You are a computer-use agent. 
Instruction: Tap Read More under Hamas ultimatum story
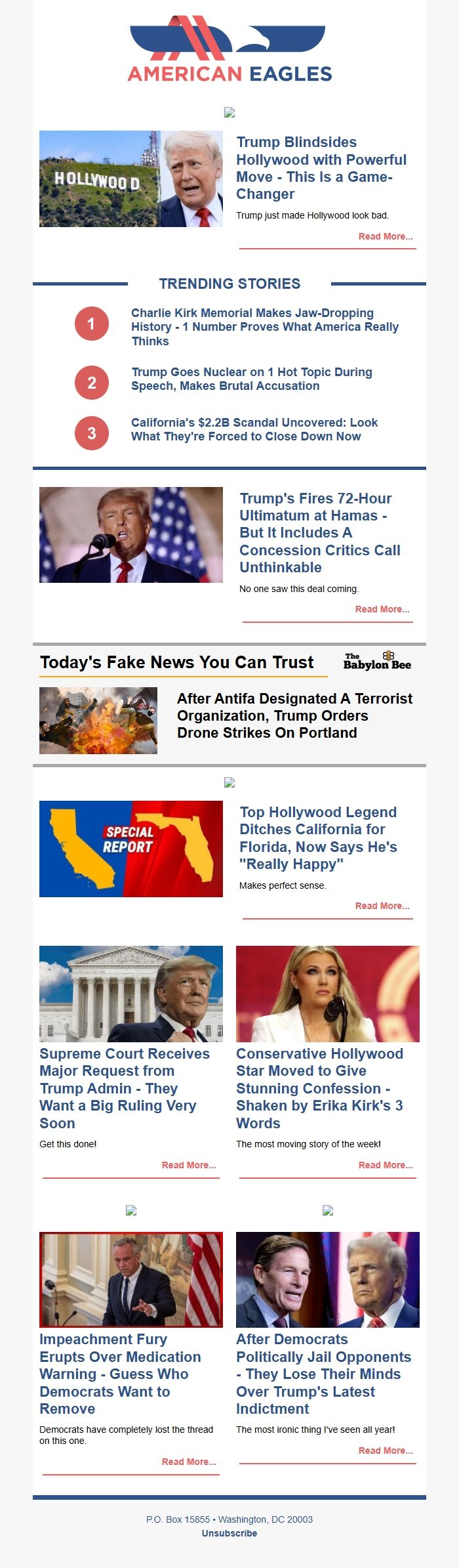[382, 609]
